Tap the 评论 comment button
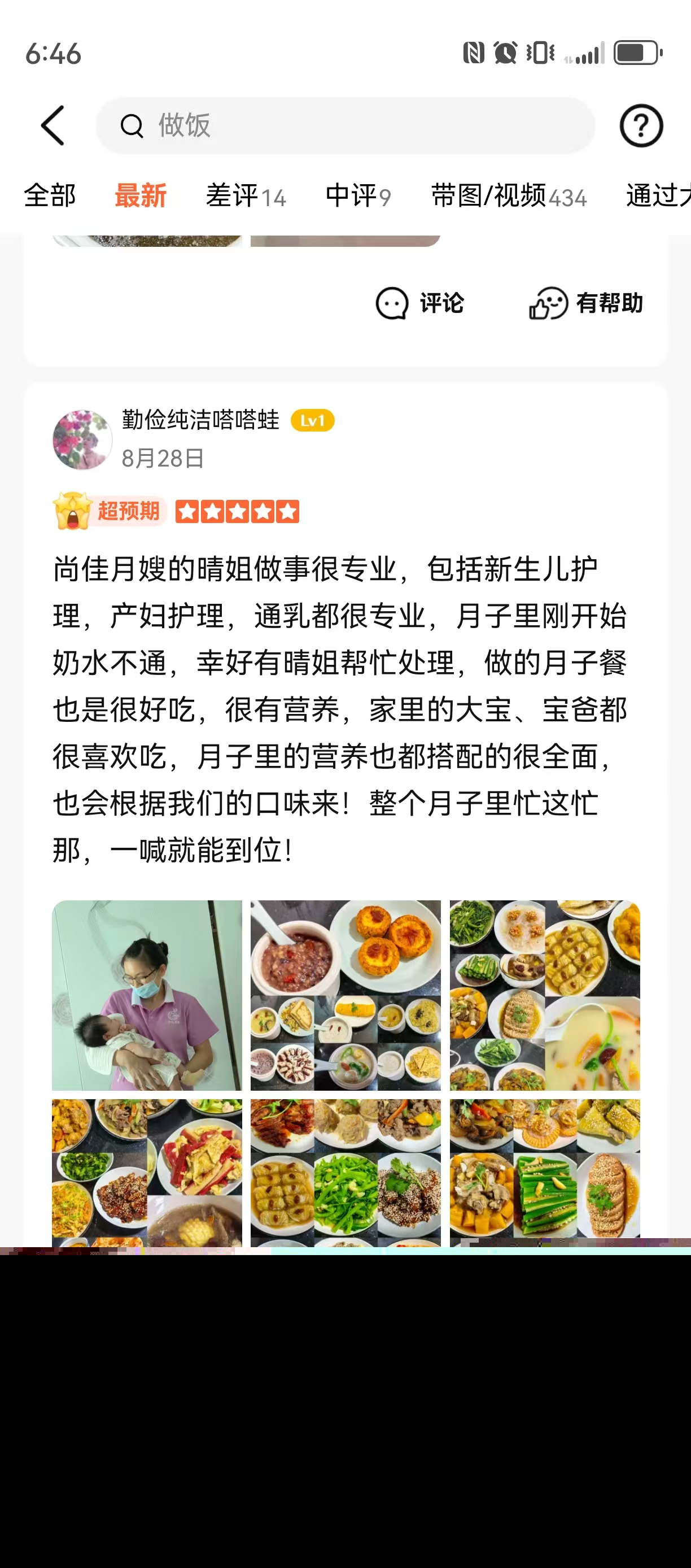 pos(421,303)
